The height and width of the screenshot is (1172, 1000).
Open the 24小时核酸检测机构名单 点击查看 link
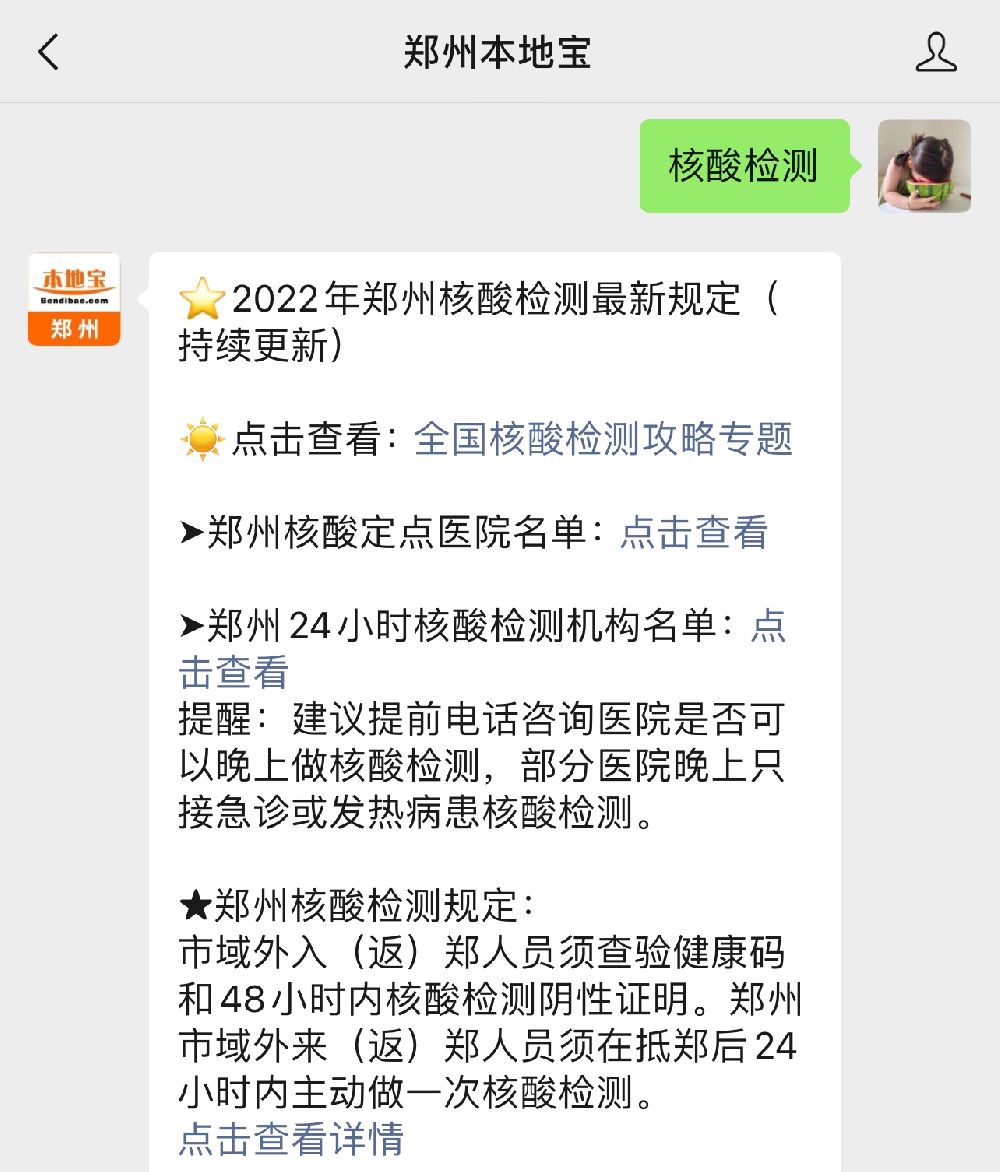[x=233, y=672]
